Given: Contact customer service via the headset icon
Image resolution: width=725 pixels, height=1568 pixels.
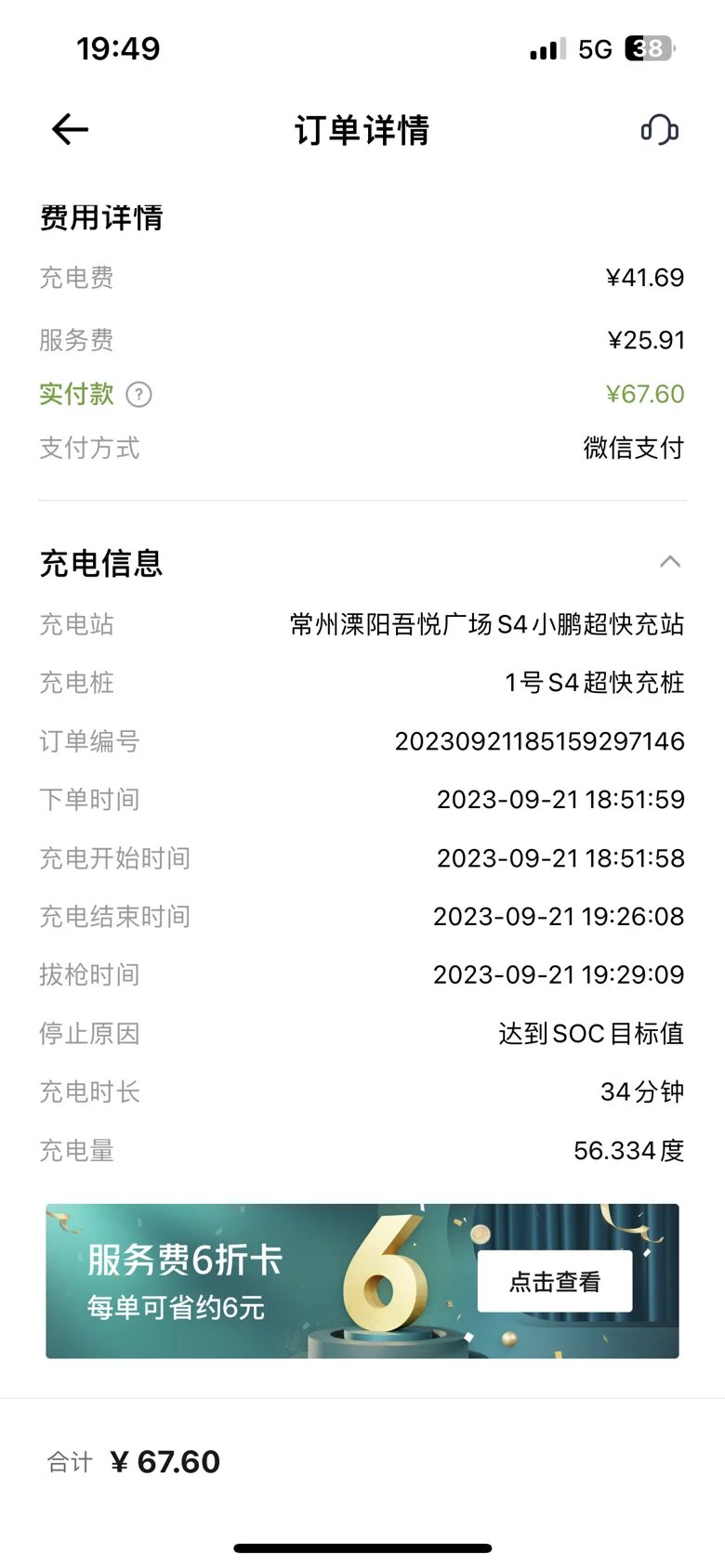Looking at the screenshot, I should coord(660,129).
